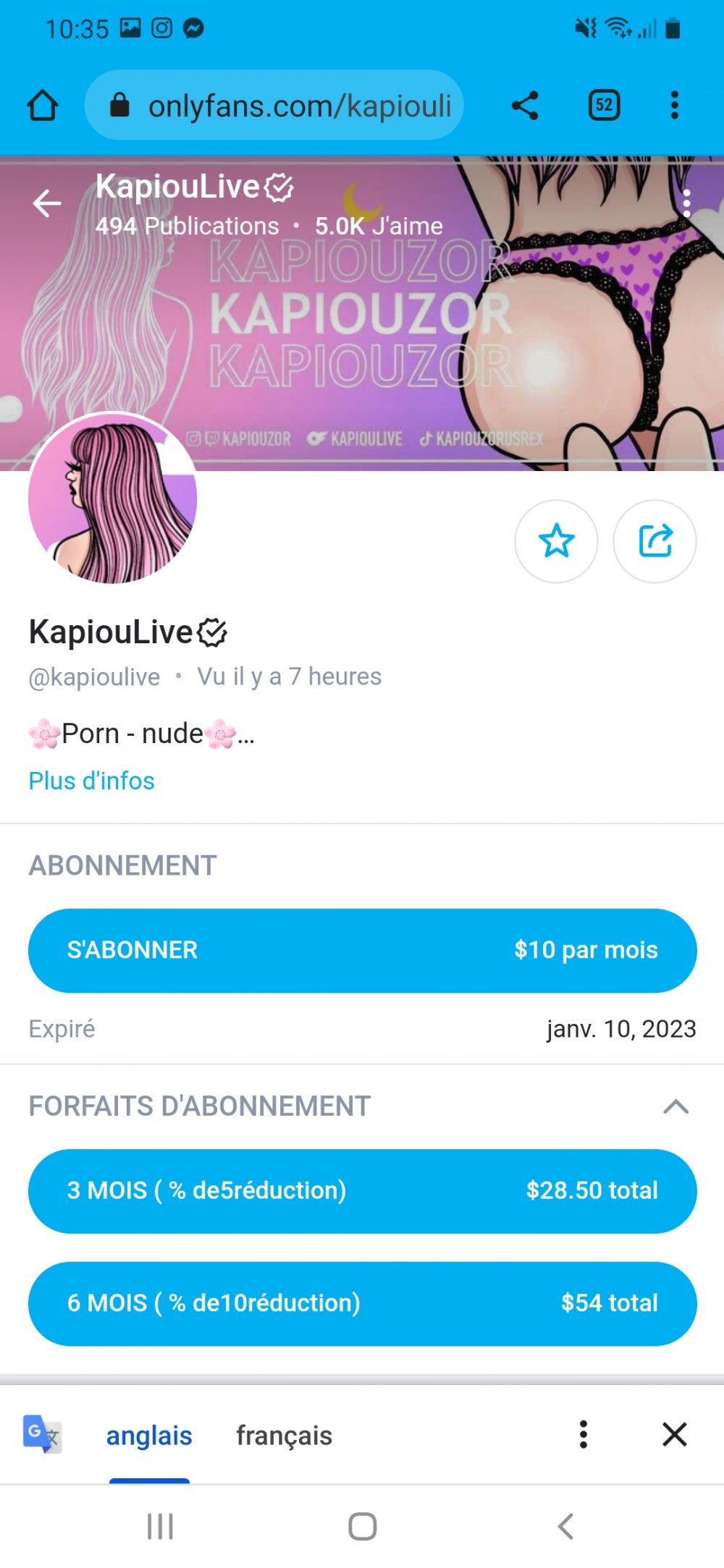This screenshot has height=1568, width=724.
Task: Expand the bio with Plus d'infos
Action: pos(91,781)
